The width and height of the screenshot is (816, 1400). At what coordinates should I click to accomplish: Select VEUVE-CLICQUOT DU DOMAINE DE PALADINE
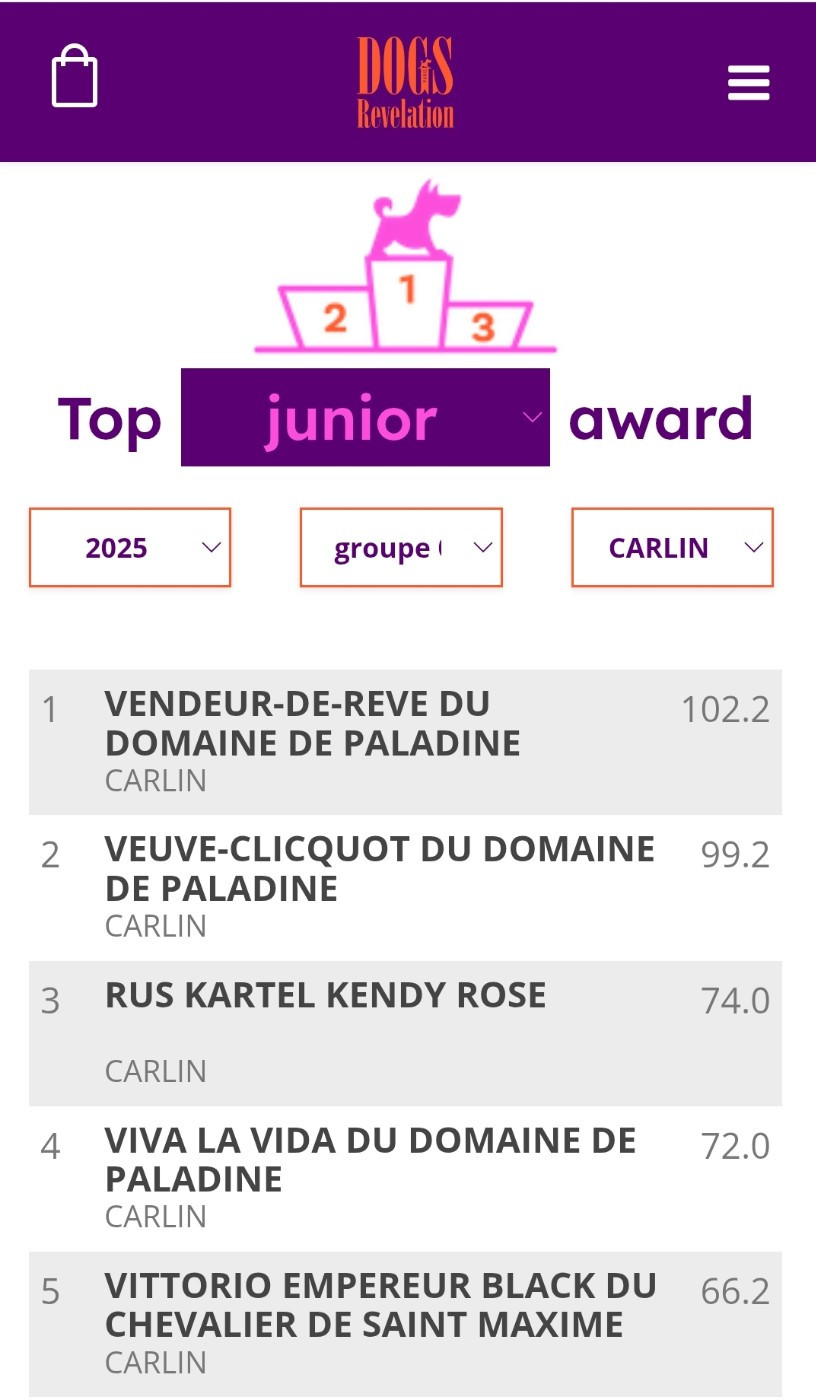click(x=380, y=868)
